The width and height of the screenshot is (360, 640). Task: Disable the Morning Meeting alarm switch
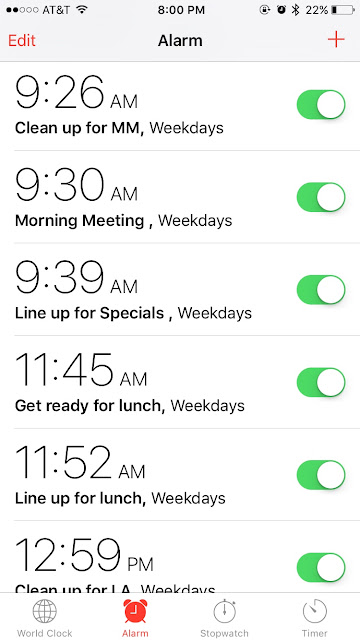tap(321, 197)
